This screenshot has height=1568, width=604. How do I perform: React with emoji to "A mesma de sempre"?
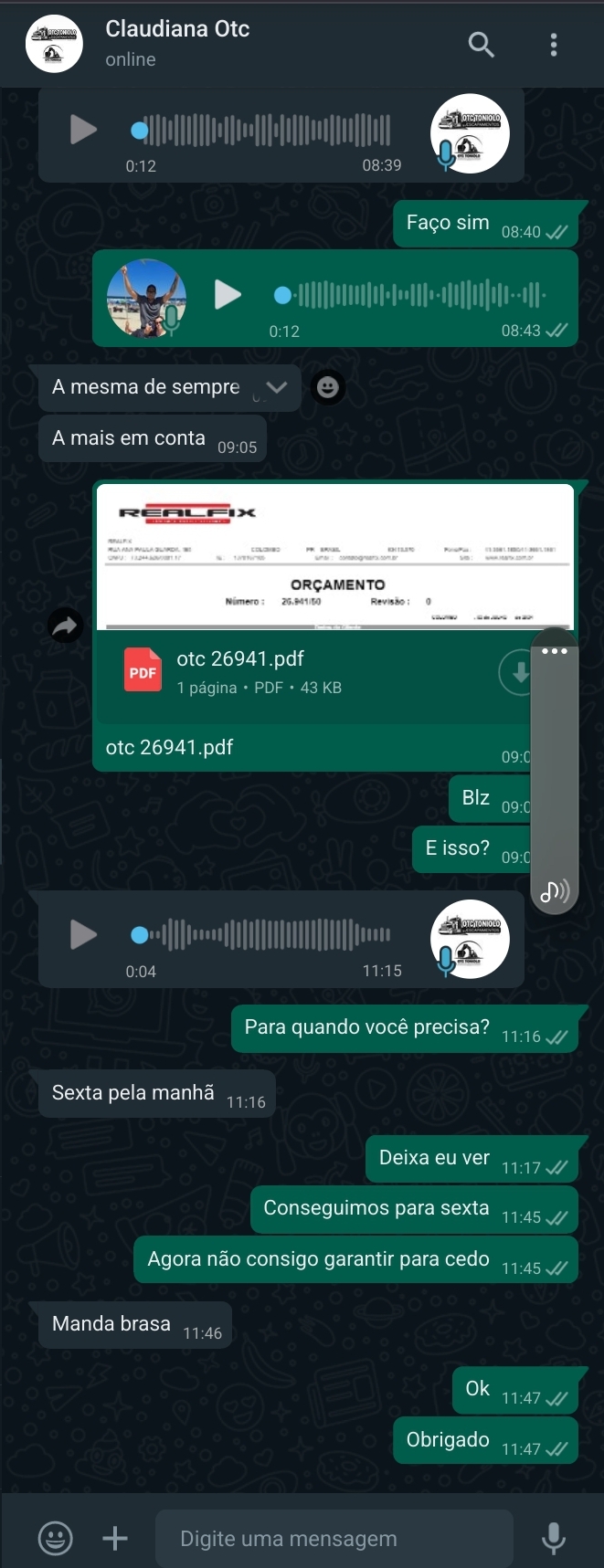(328, 387)
